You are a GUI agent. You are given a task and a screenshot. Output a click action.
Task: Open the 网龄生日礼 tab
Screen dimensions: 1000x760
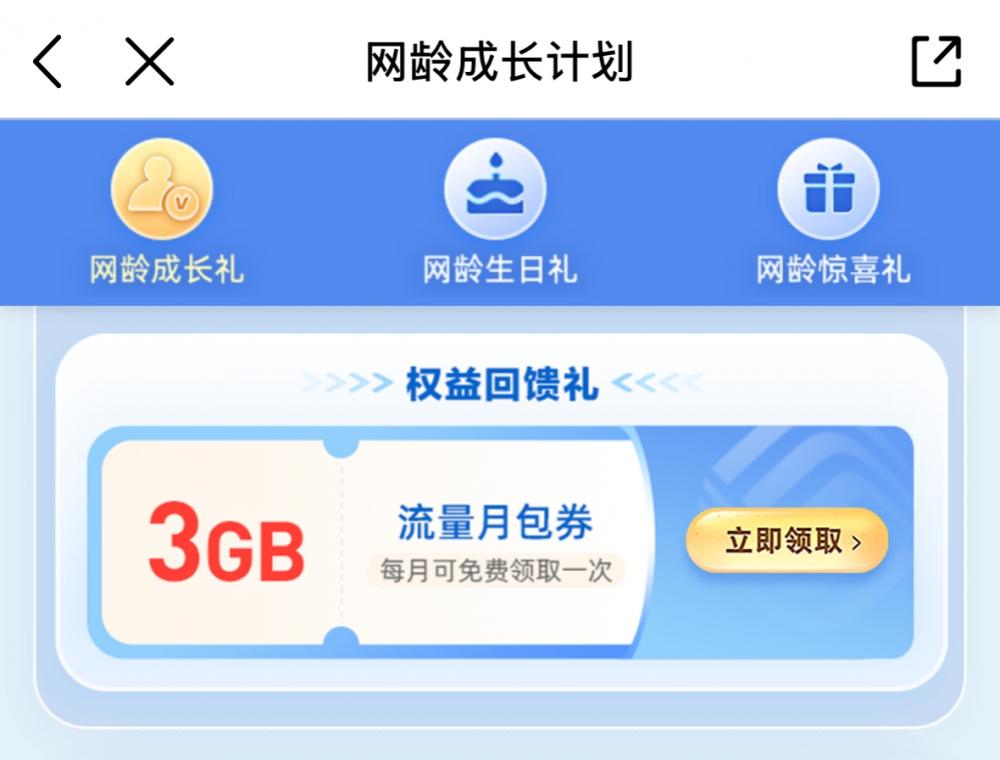click(498, 212)
